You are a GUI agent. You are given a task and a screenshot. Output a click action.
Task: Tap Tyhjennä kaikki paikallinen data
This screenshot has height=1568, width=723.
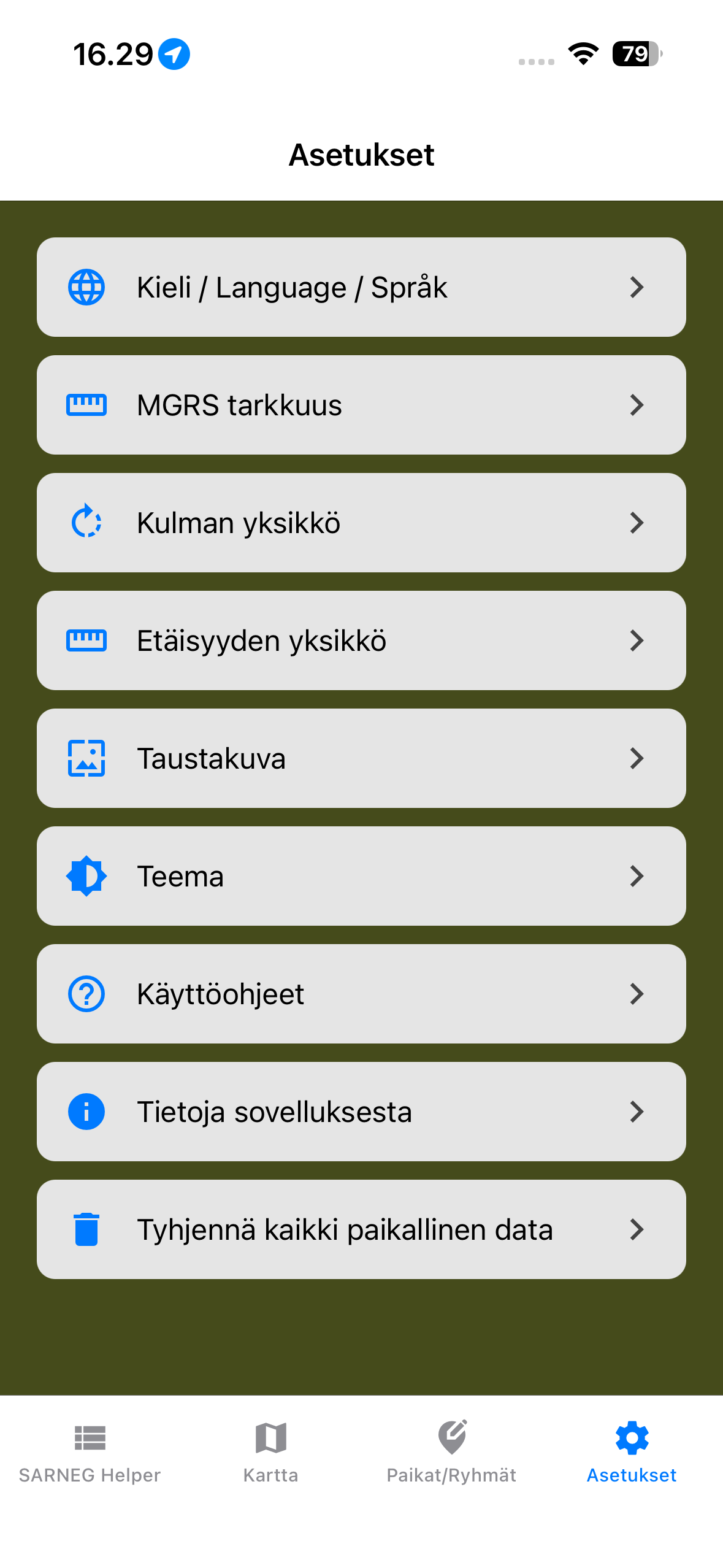pos(361,1229)
